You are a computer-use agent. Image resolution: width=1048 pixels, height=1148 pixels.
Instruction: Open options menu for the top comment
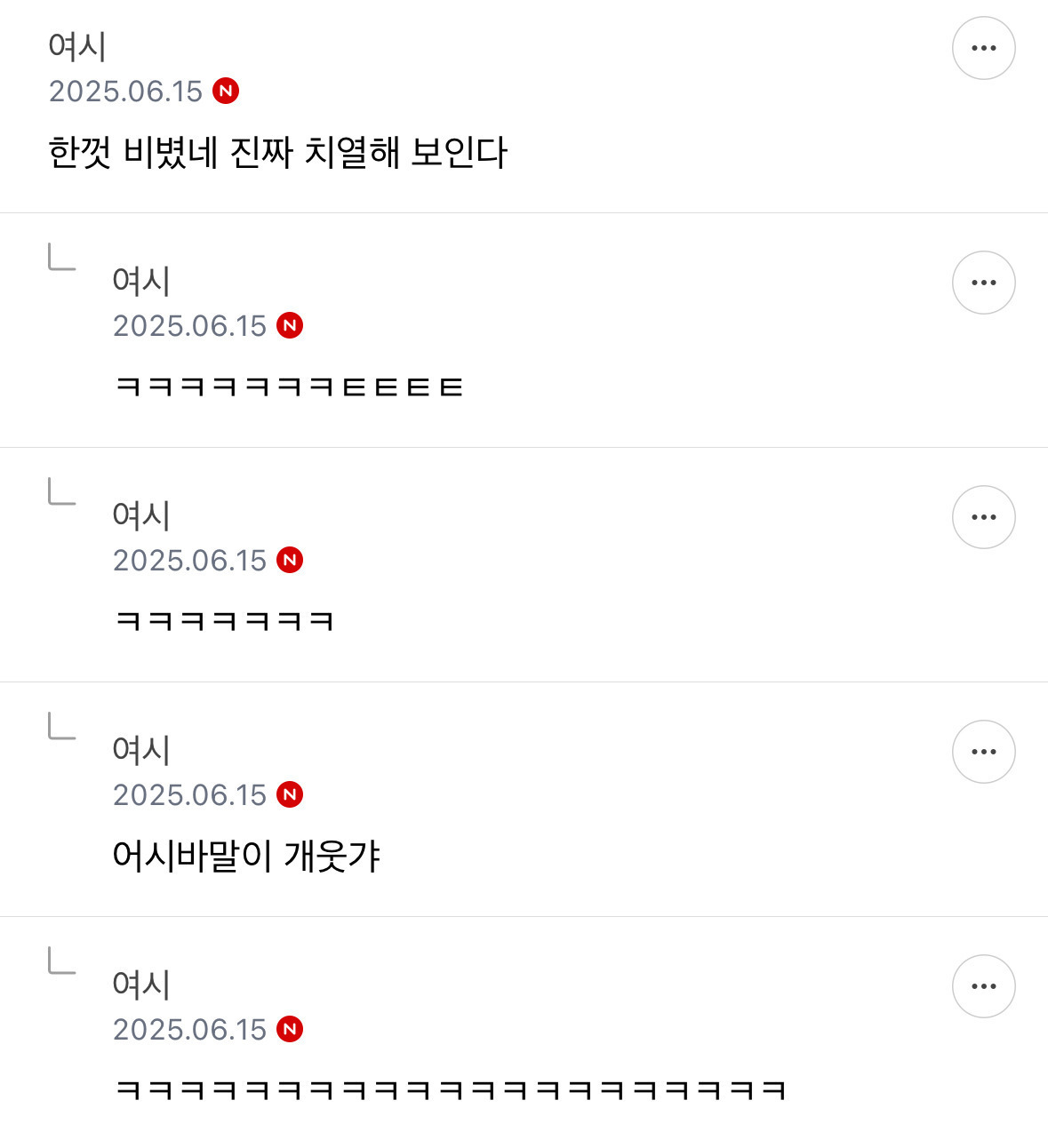tap(983, 48)
